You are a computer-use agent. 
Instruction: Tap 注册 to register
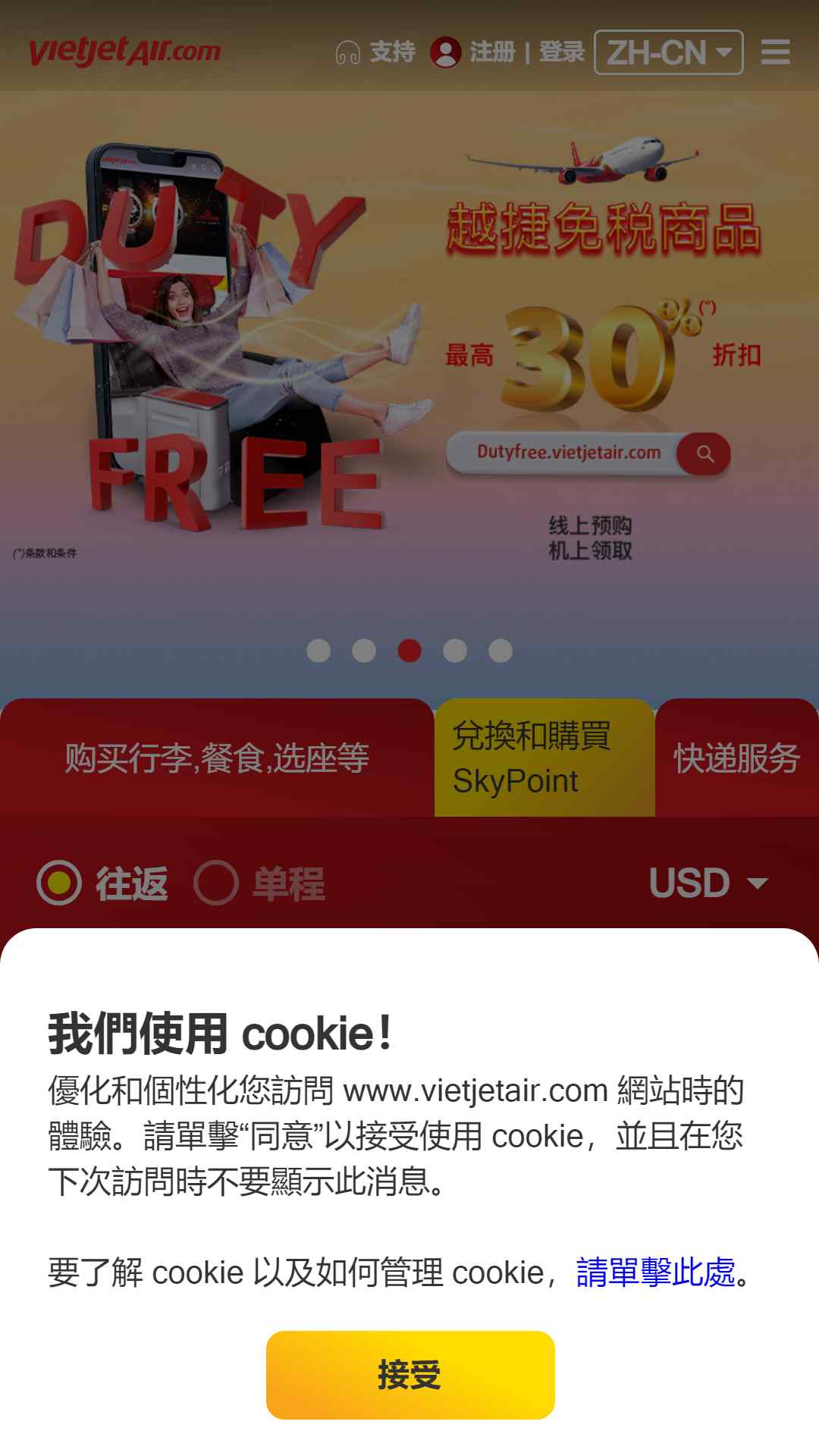(492, 52)
